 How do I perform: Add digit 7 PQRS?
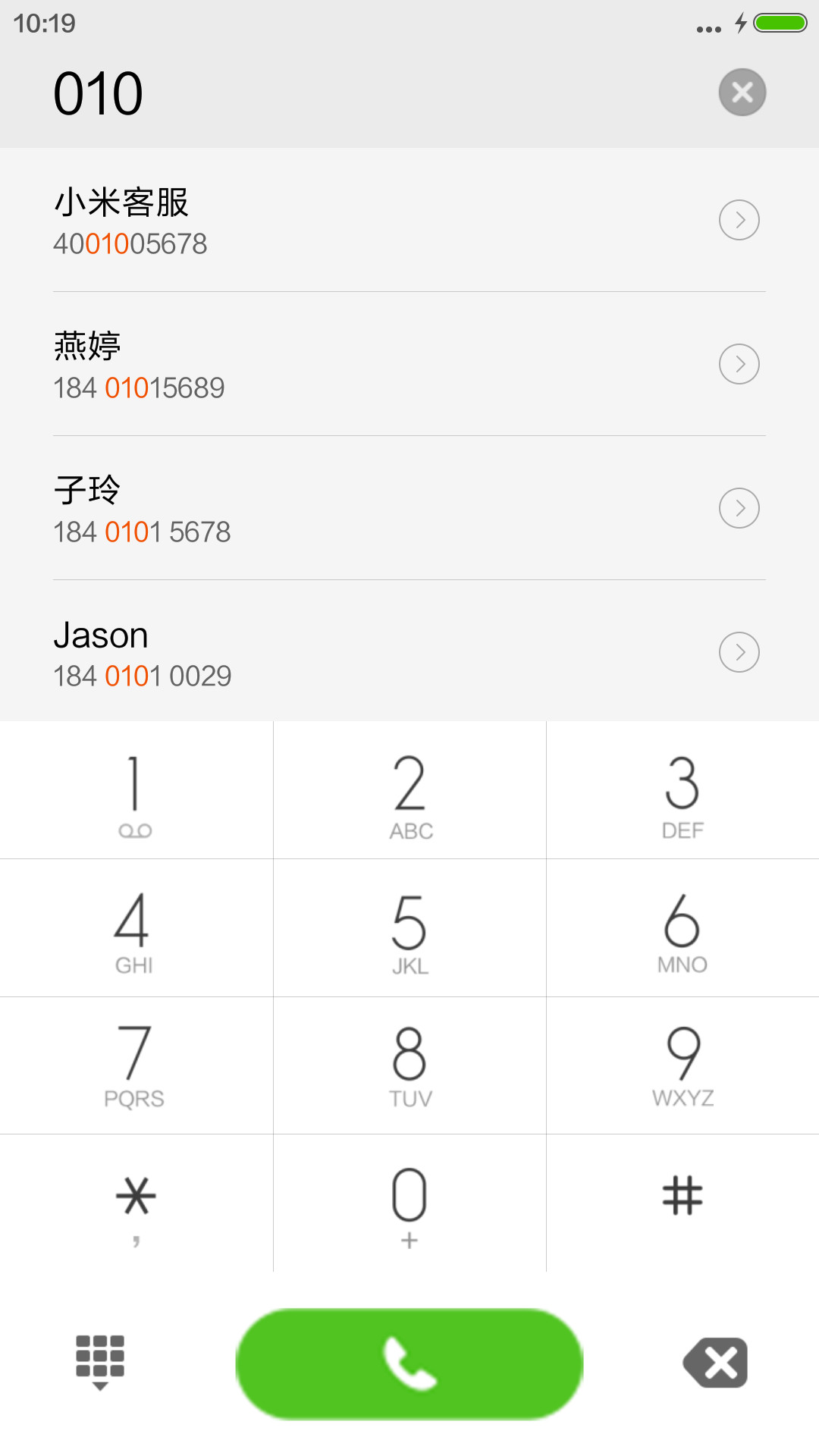coord(136,1065)
